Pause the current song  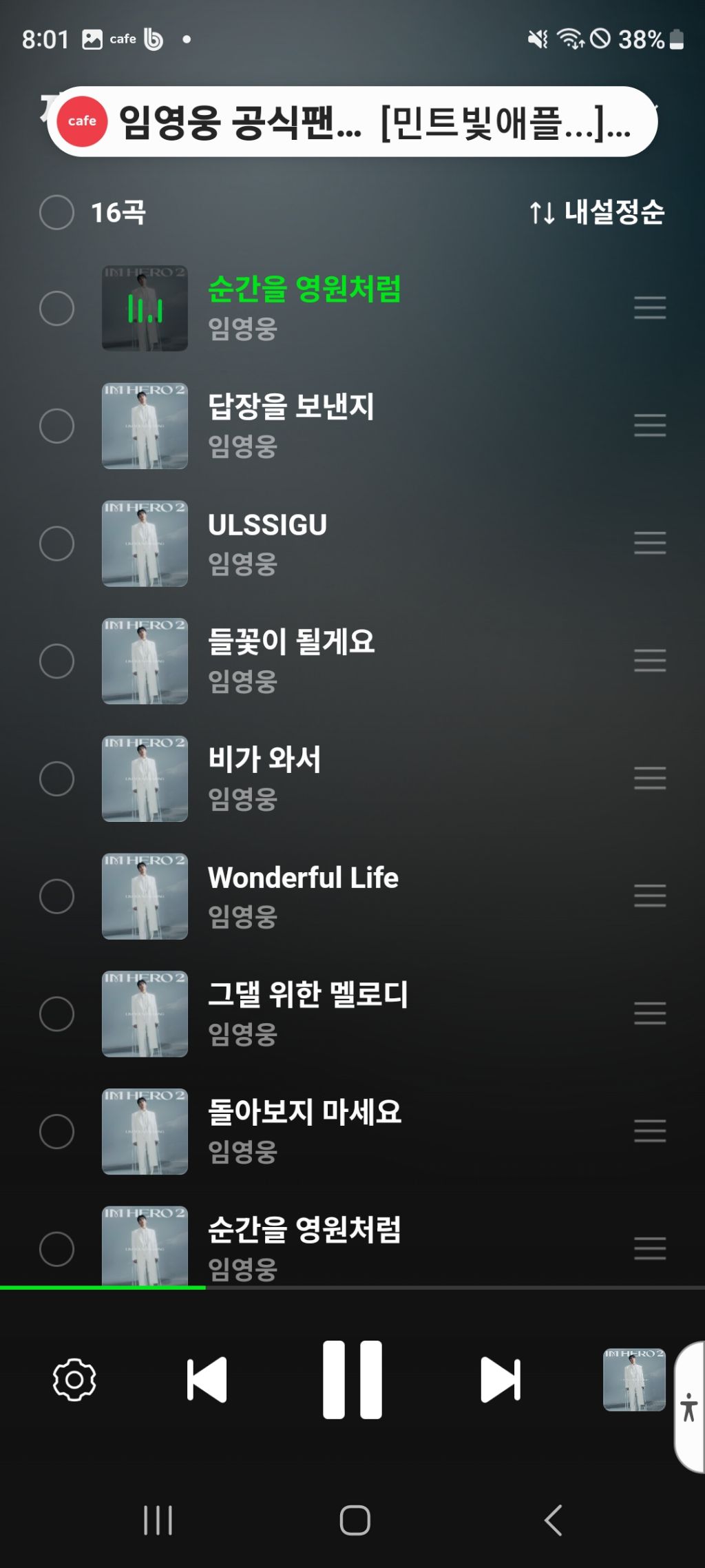pos(352,1380)
